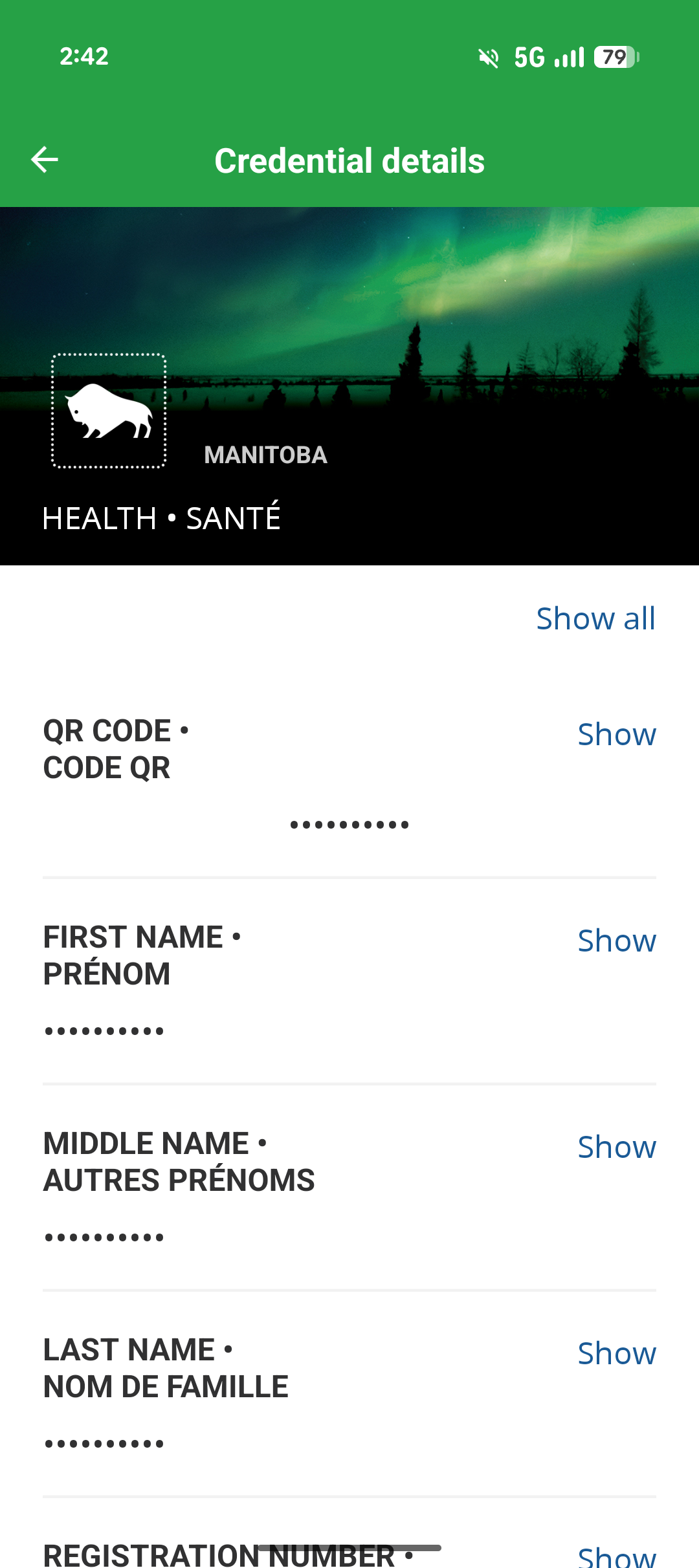Click the back arrow to exit Credential details

[44, 159]
